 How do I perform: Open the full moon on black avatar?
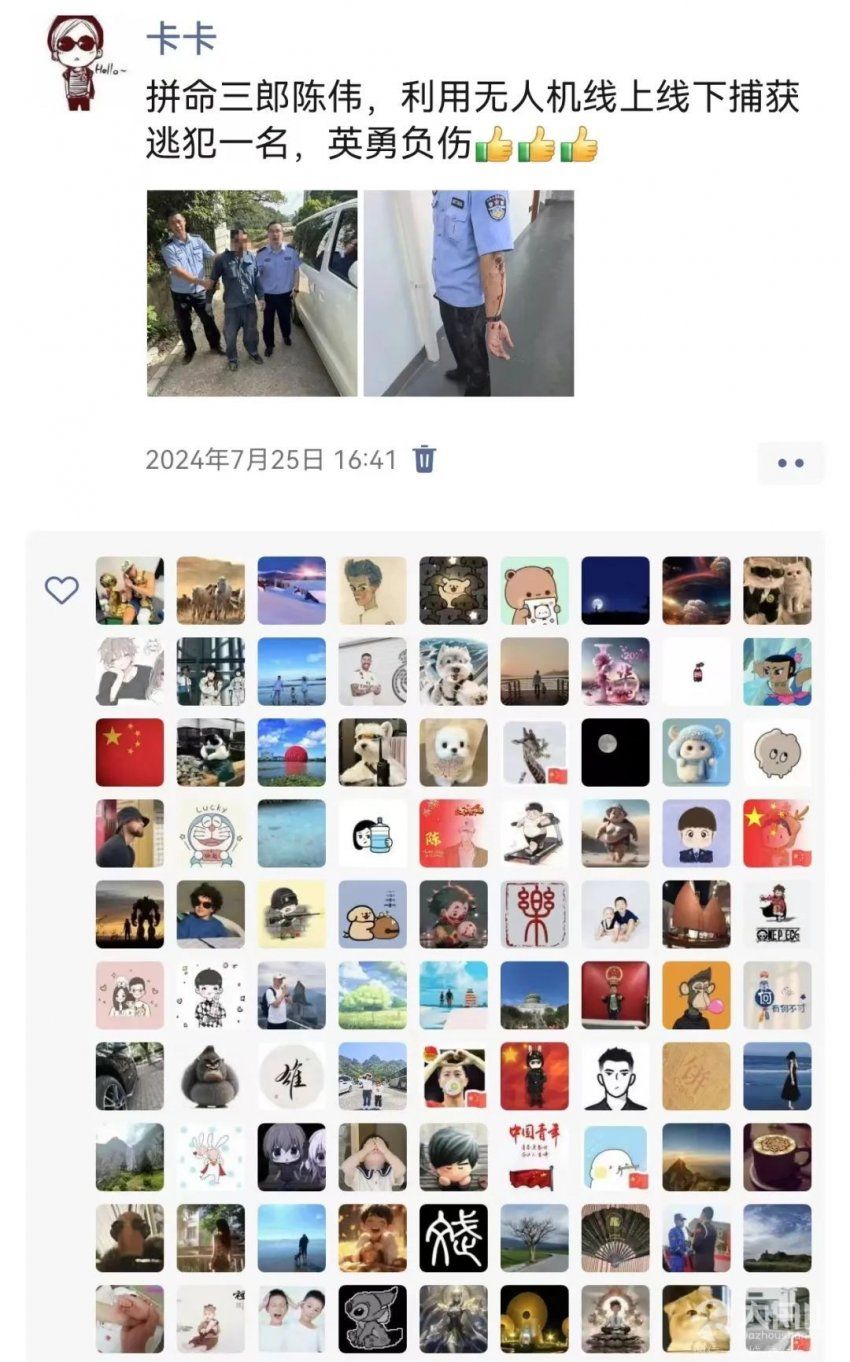tap(615, 752)
